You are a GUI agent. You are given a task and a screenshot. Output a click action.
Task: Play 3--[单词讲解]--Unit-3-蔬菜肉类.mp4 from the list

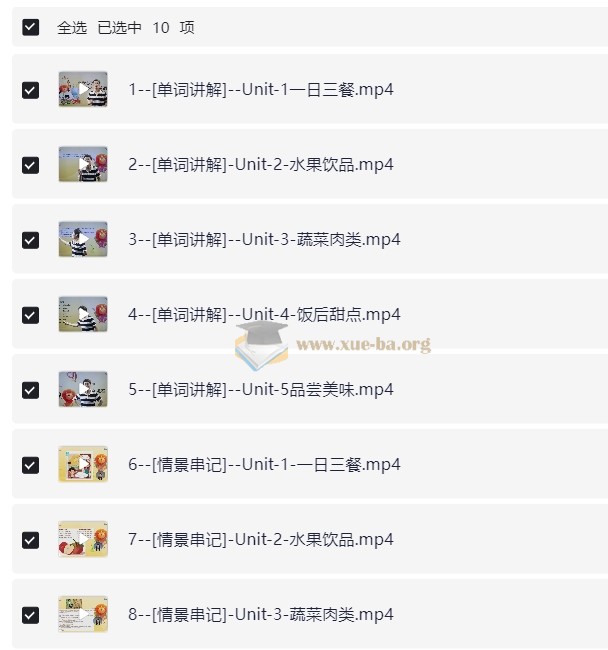pyautogui.click(x=264, y=239)
